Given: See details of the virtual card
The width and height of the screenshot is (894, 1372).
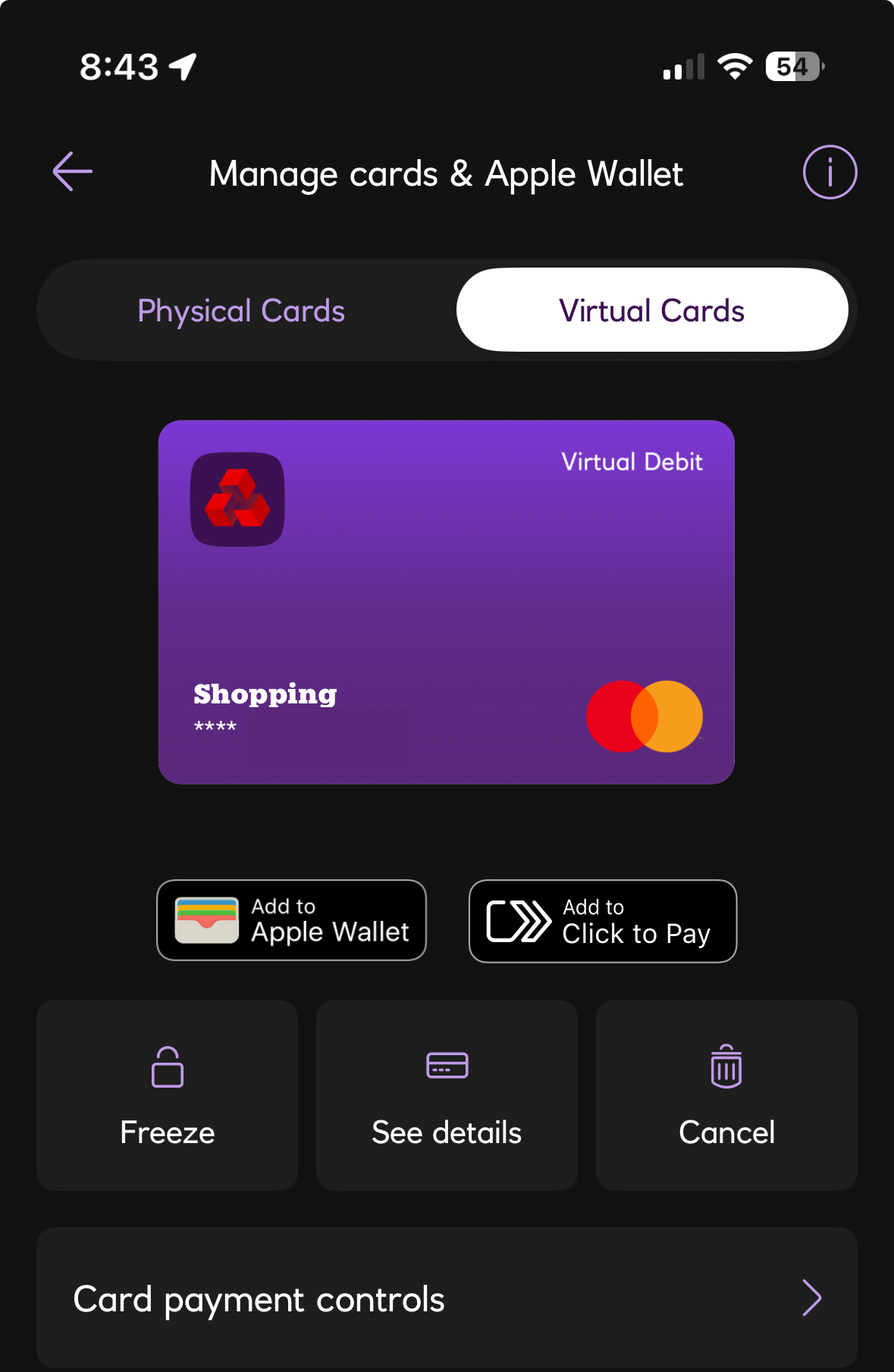Looking at the screenshot, I should click(x=447, y=1095).
